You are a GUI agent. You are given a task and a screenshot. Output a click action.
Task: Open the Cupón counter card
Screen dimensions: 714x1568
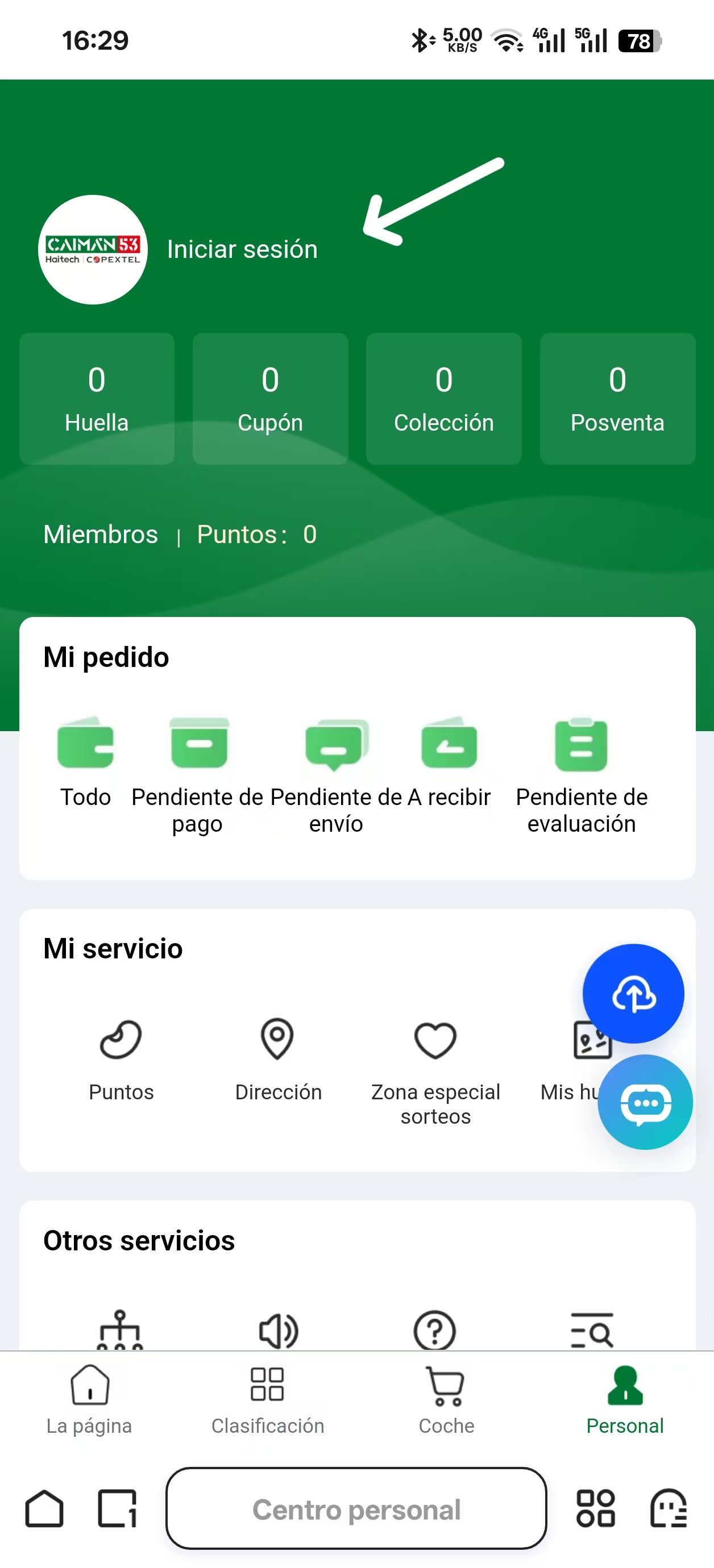pyautogui.click(x=270, y=399)
